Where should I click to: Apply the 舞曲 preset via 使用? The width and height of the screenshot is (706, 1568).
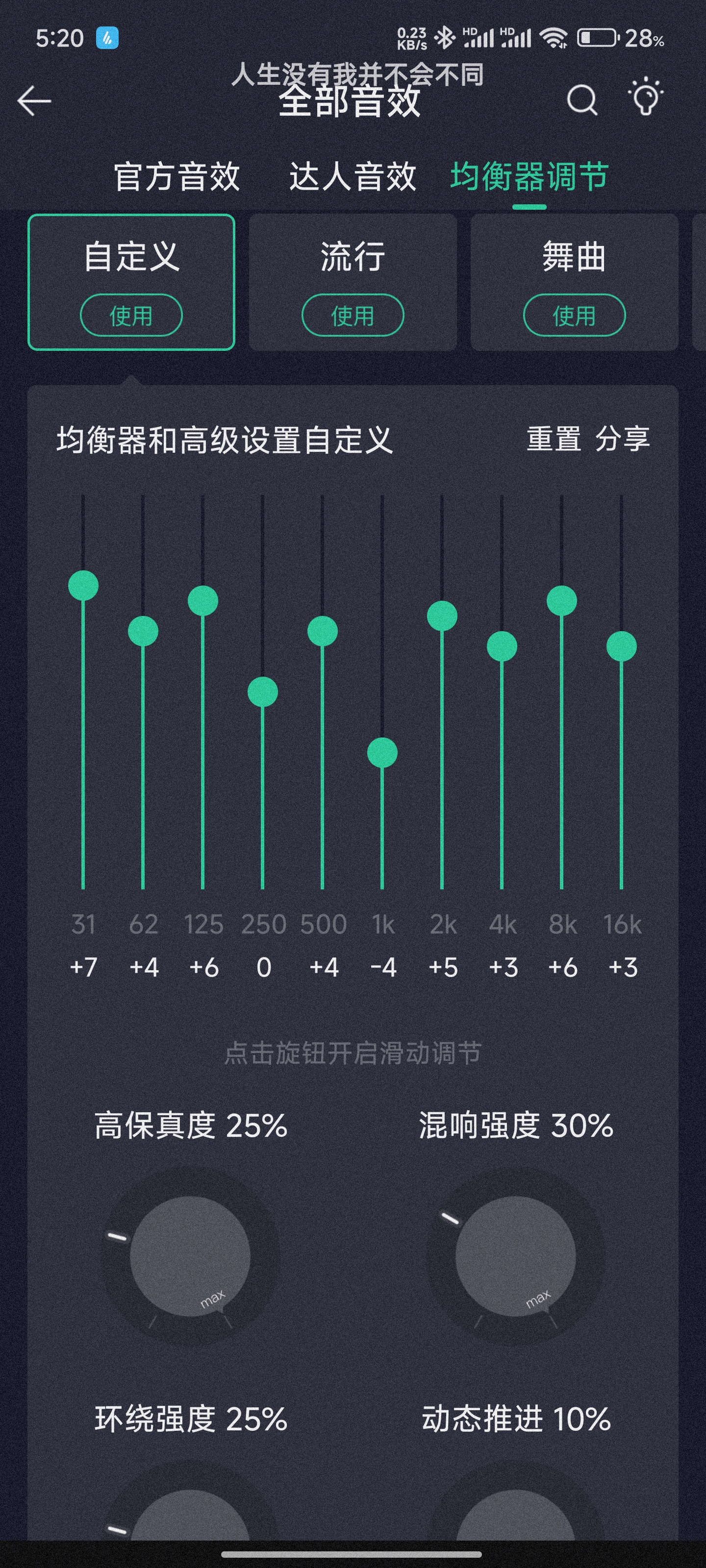(574, 315)
